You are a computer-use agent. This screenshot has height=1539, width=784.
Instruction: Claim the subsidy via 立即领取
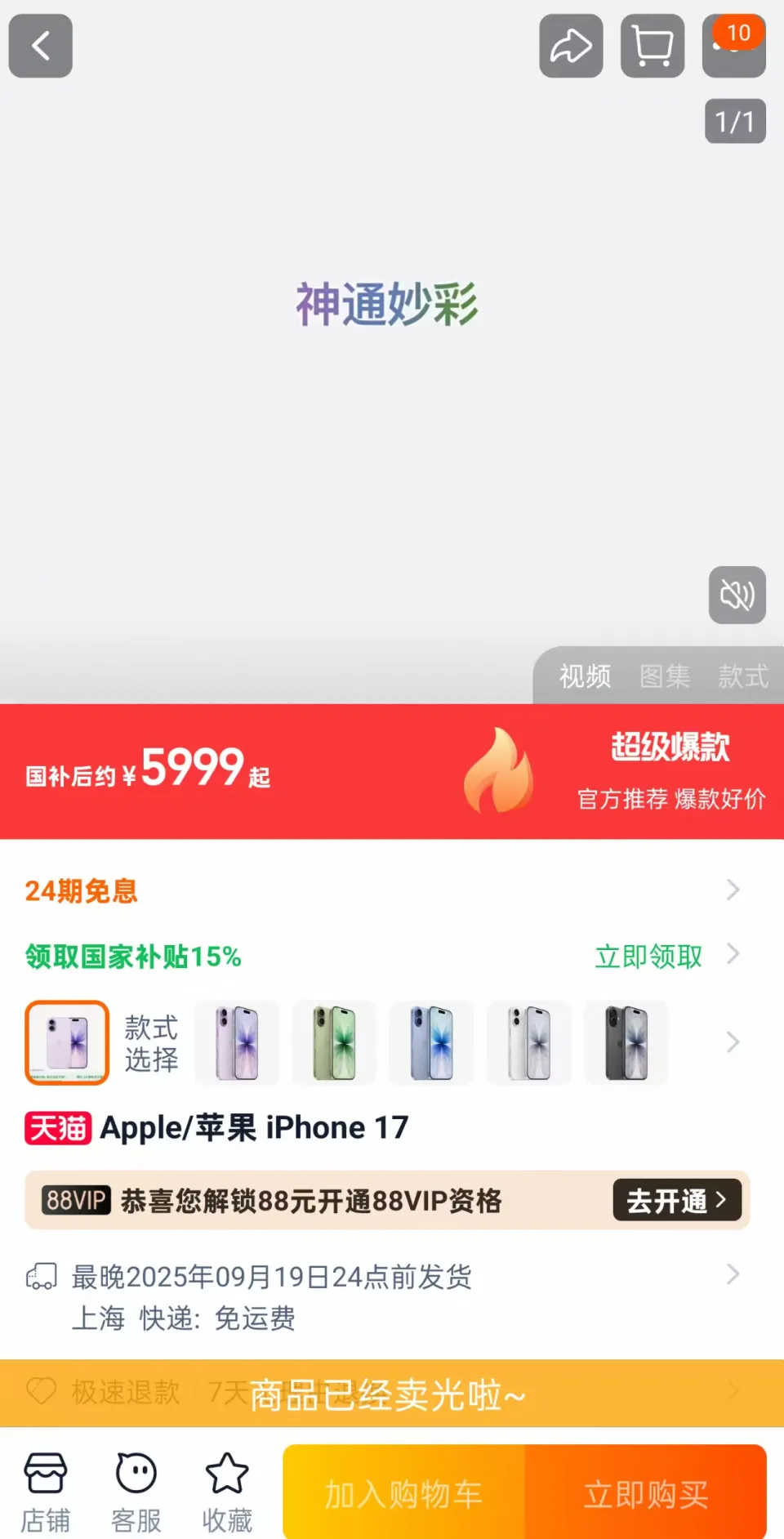[648, 956]
